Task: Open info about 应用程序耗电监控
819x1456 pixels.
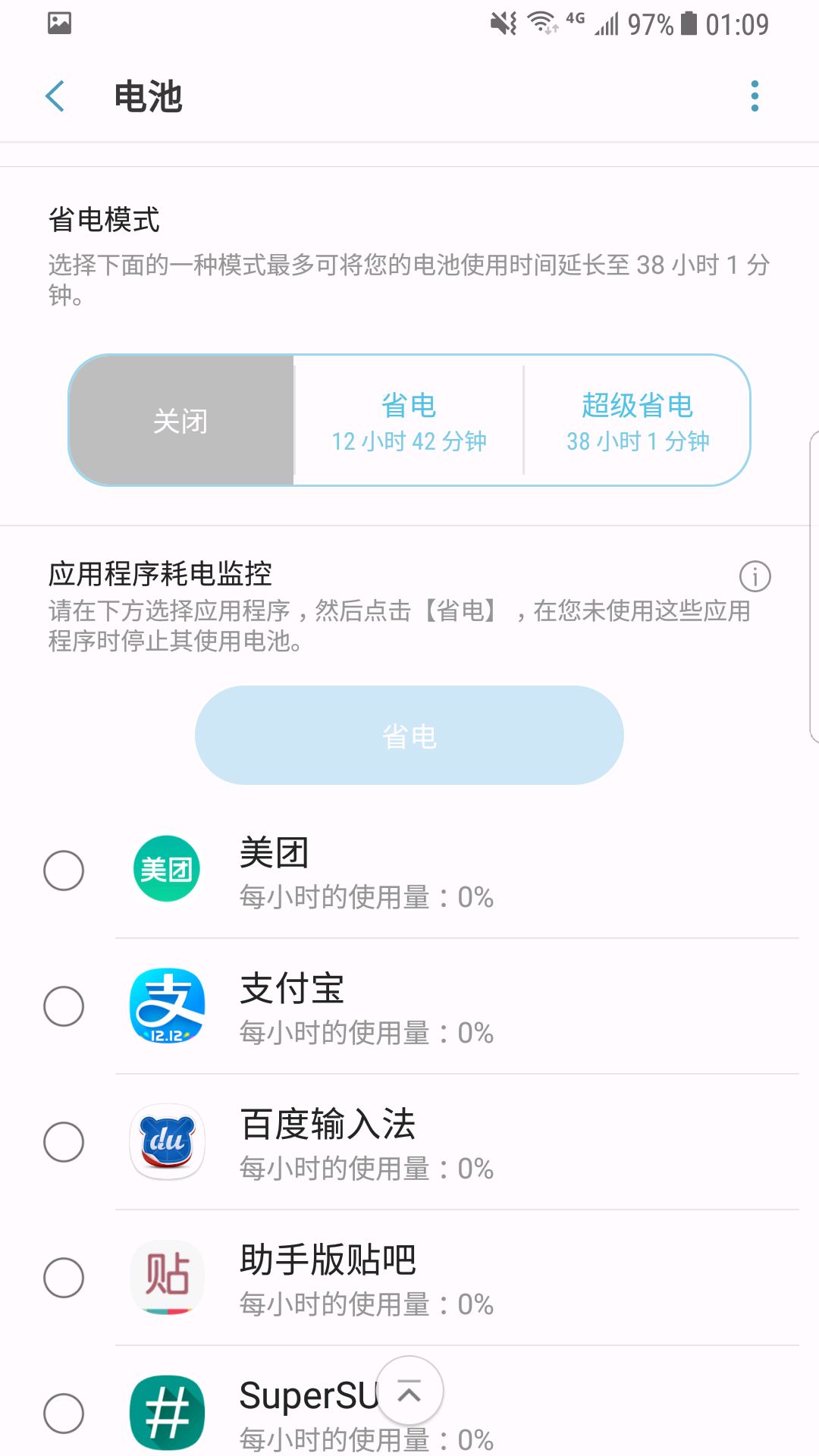Action: (755, 576)
